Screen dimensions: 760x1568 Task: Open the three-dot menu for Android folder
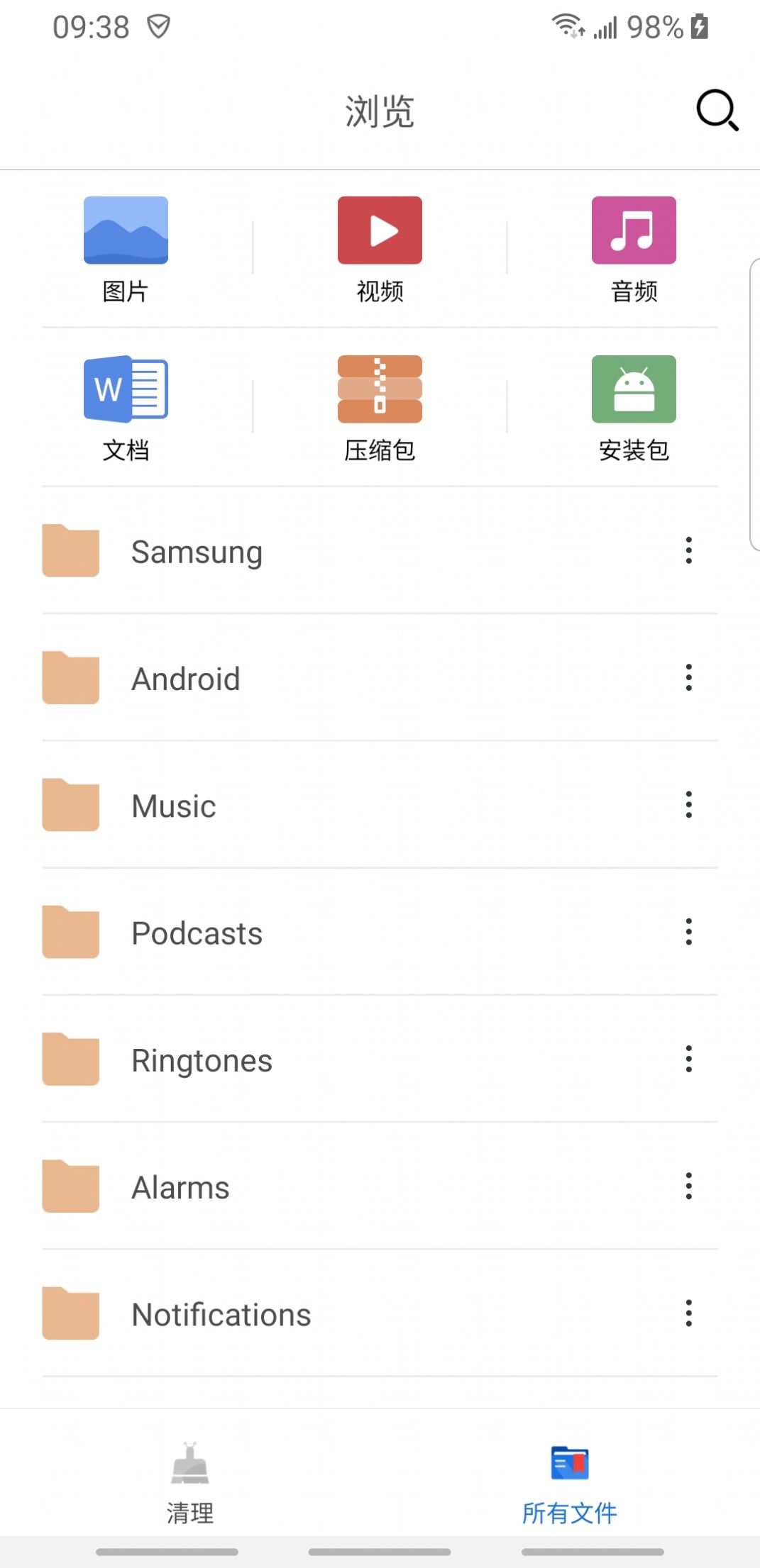pyautogui.click(x=688, y=678)
